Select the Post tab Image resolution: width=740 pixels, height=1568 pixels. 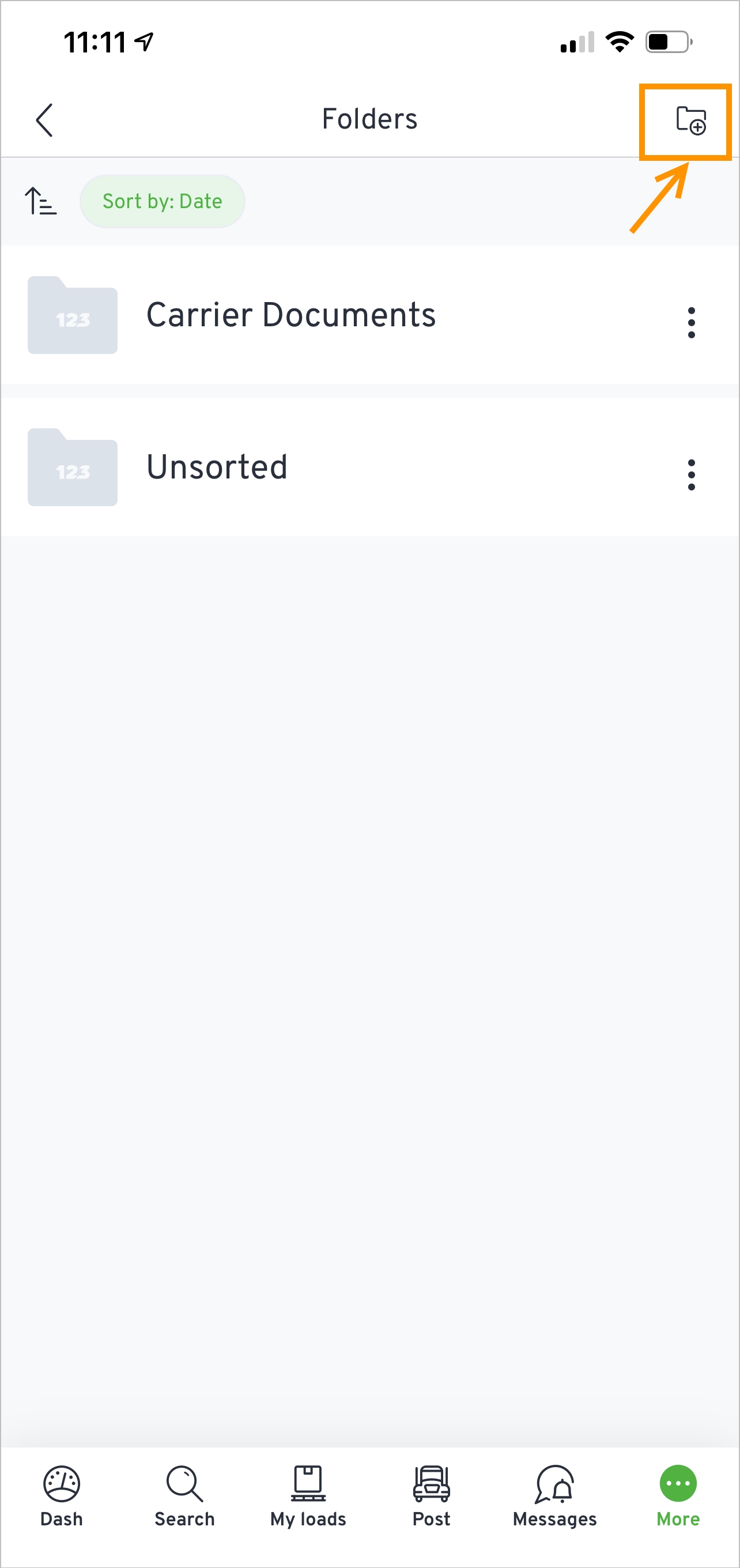432,1496
